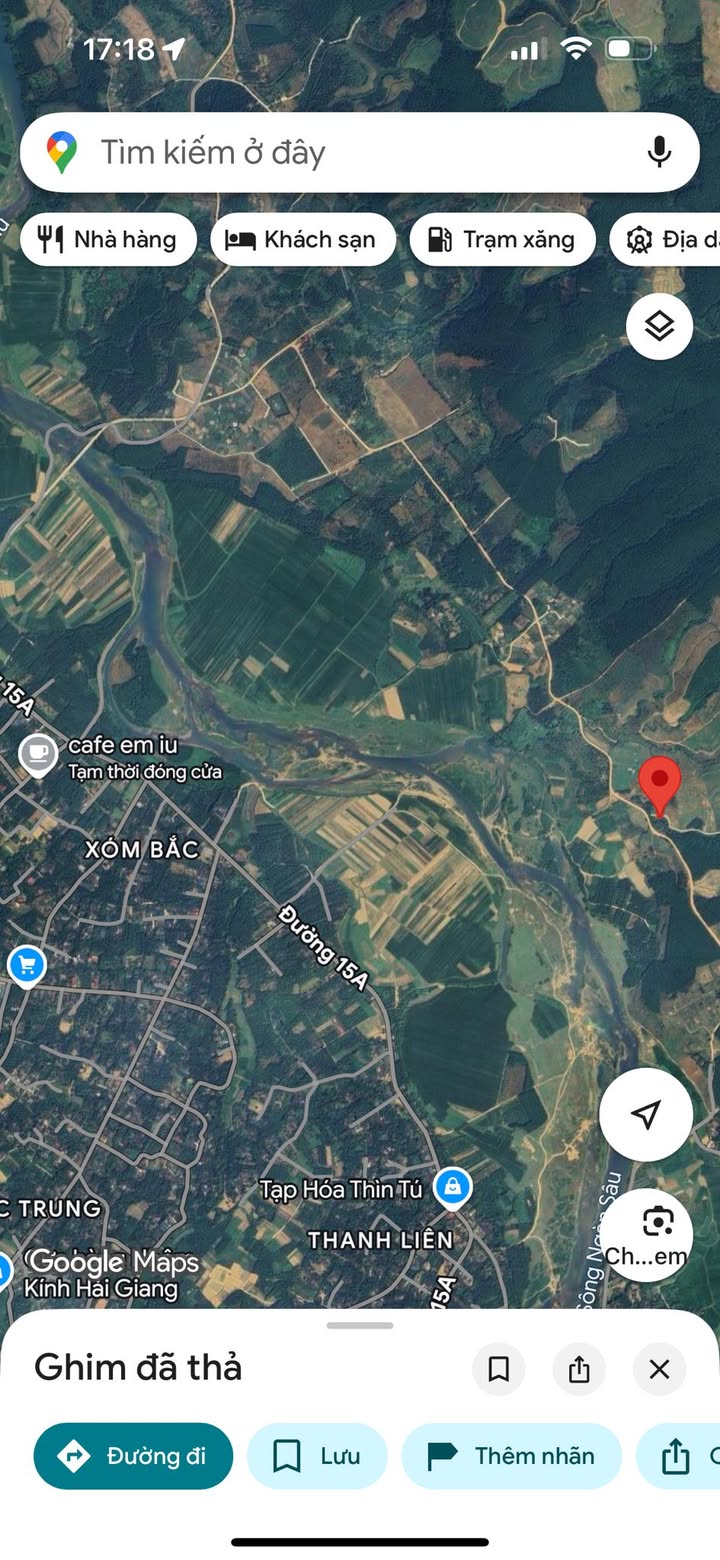Start voice search with the microphone
Screen dimensions: 720x1560
point(658,152)
